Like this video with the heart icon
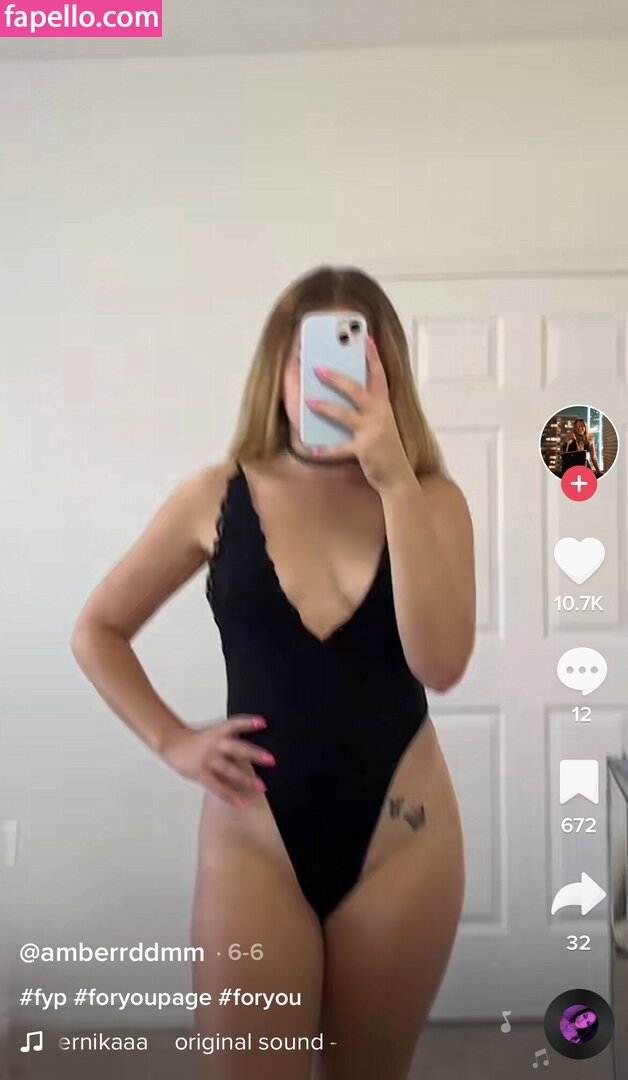Image resolution: width=628 pixels, height=1080 pixels. 579,561
